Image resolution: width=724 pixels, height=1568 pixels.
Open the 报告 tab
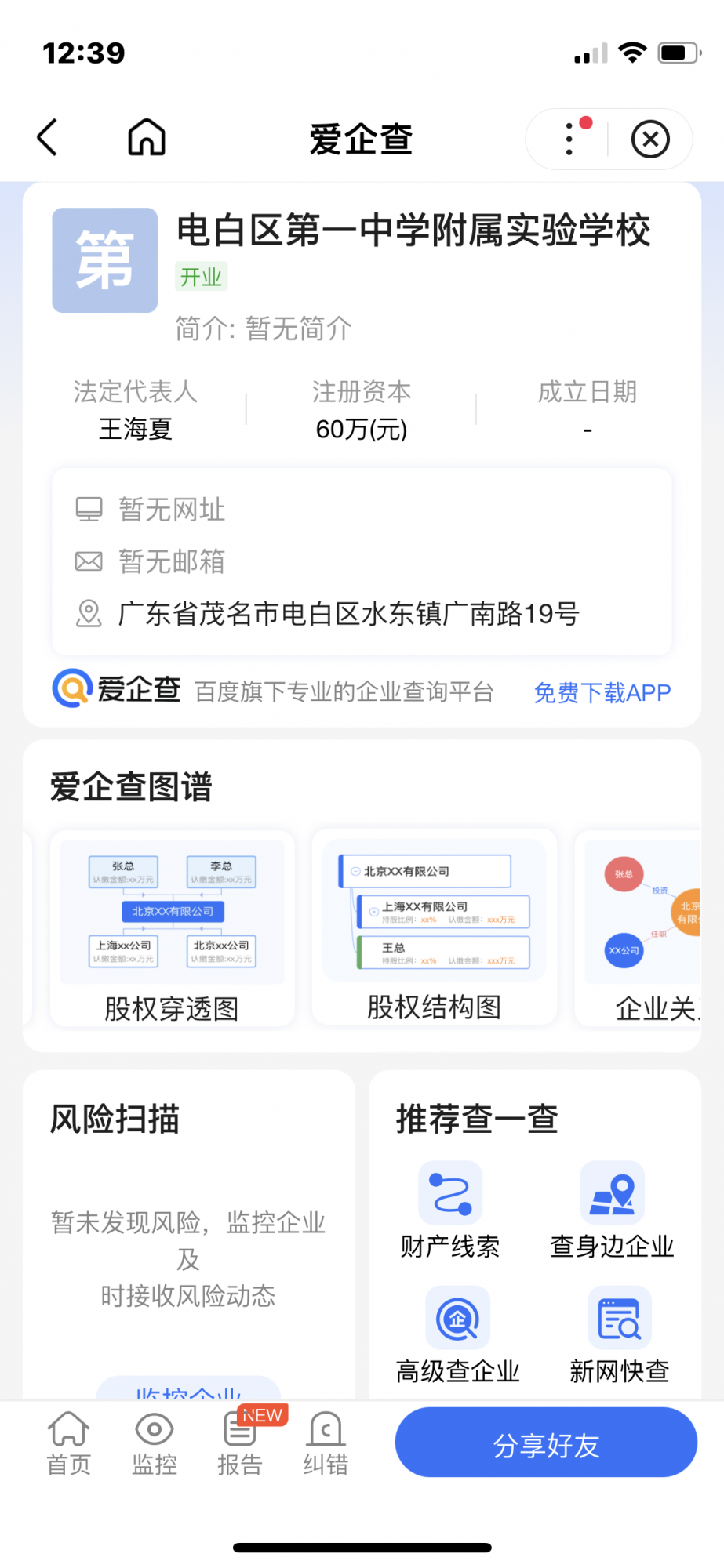(x=240, y=1443)
